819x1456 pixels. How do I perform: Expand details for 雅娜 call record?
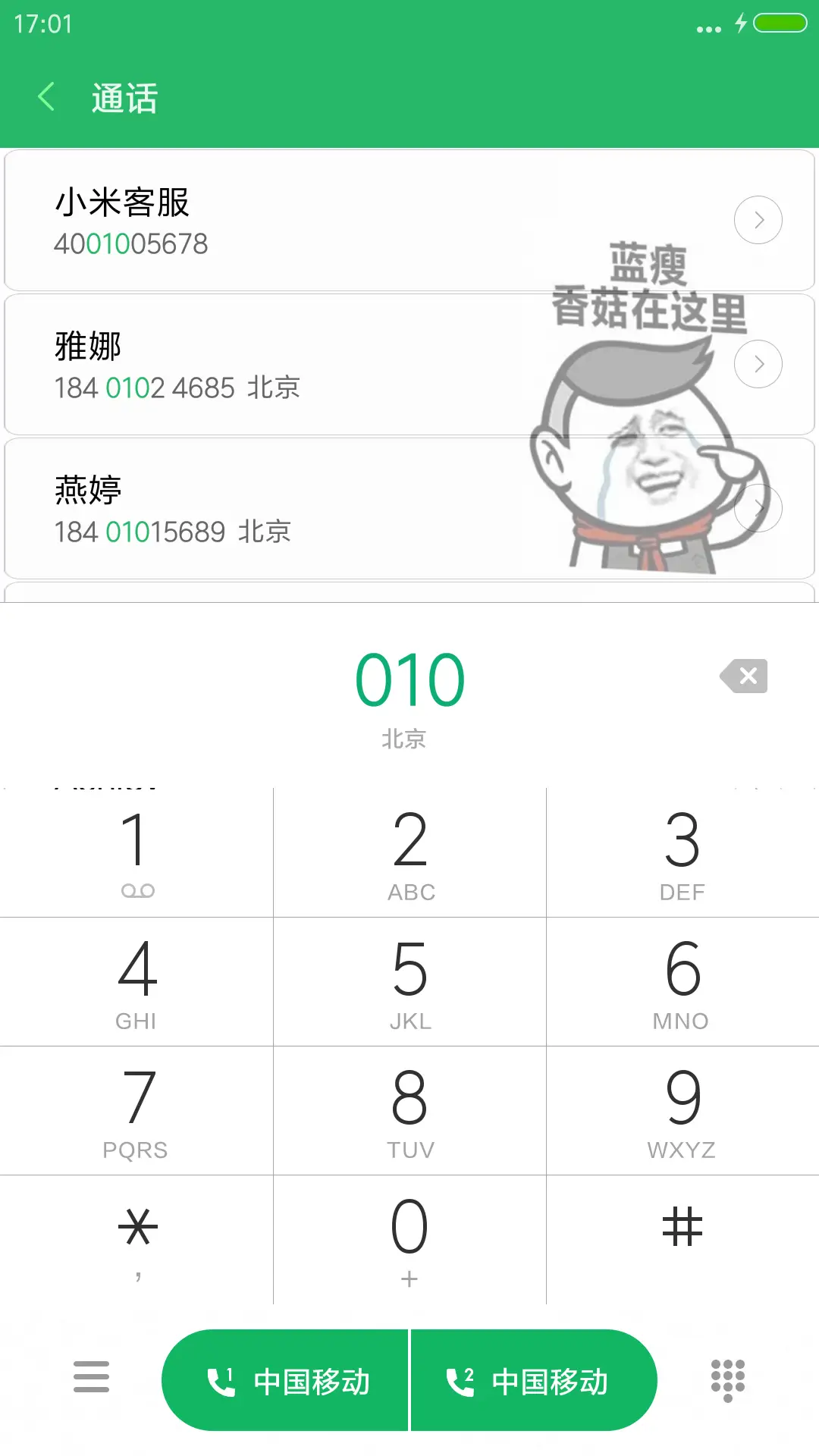click(x=758, y=364)
